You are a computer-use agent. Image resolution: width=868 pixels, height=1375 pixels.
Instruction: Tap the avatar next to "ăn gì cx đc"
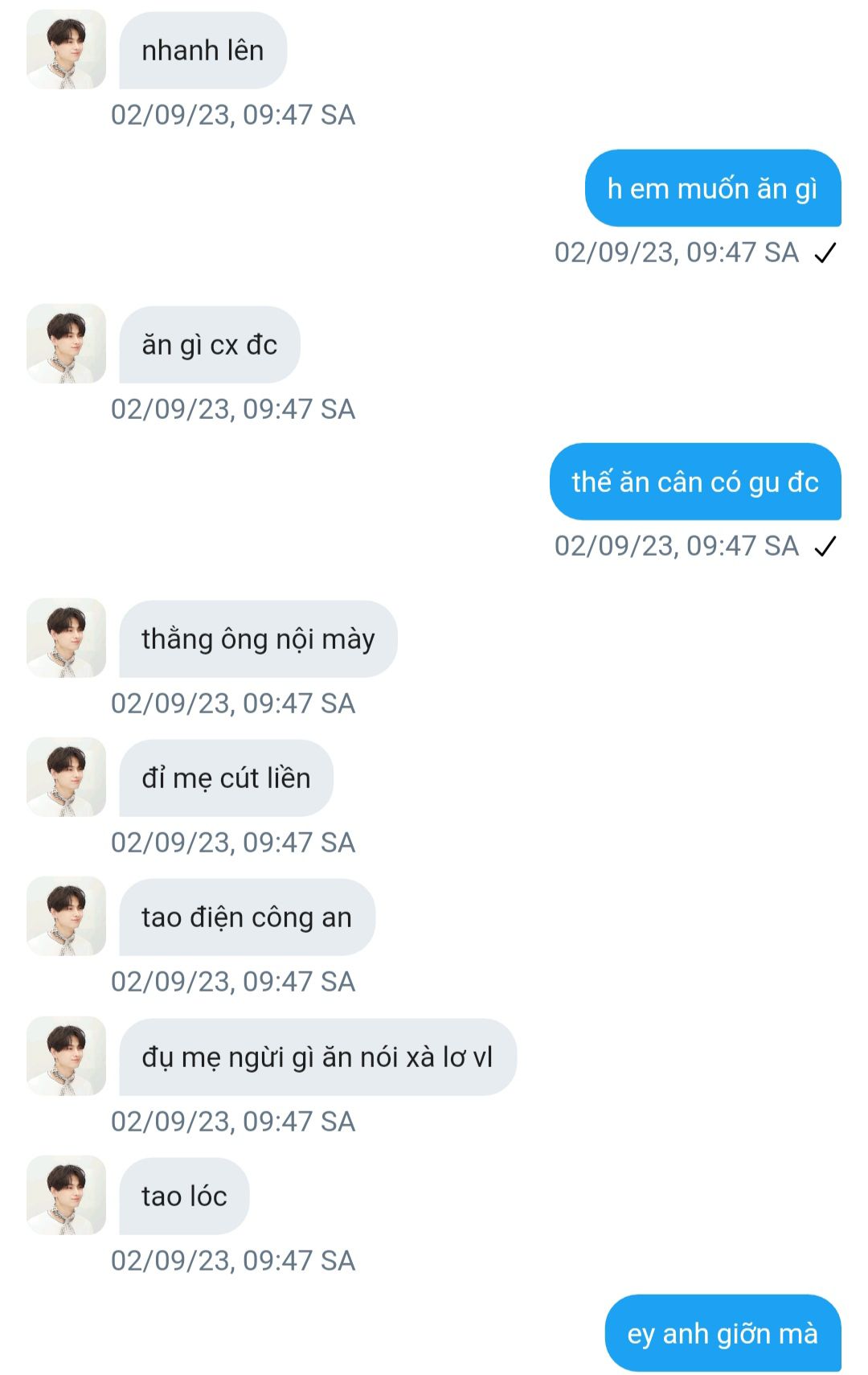click(x=66, y=343)
